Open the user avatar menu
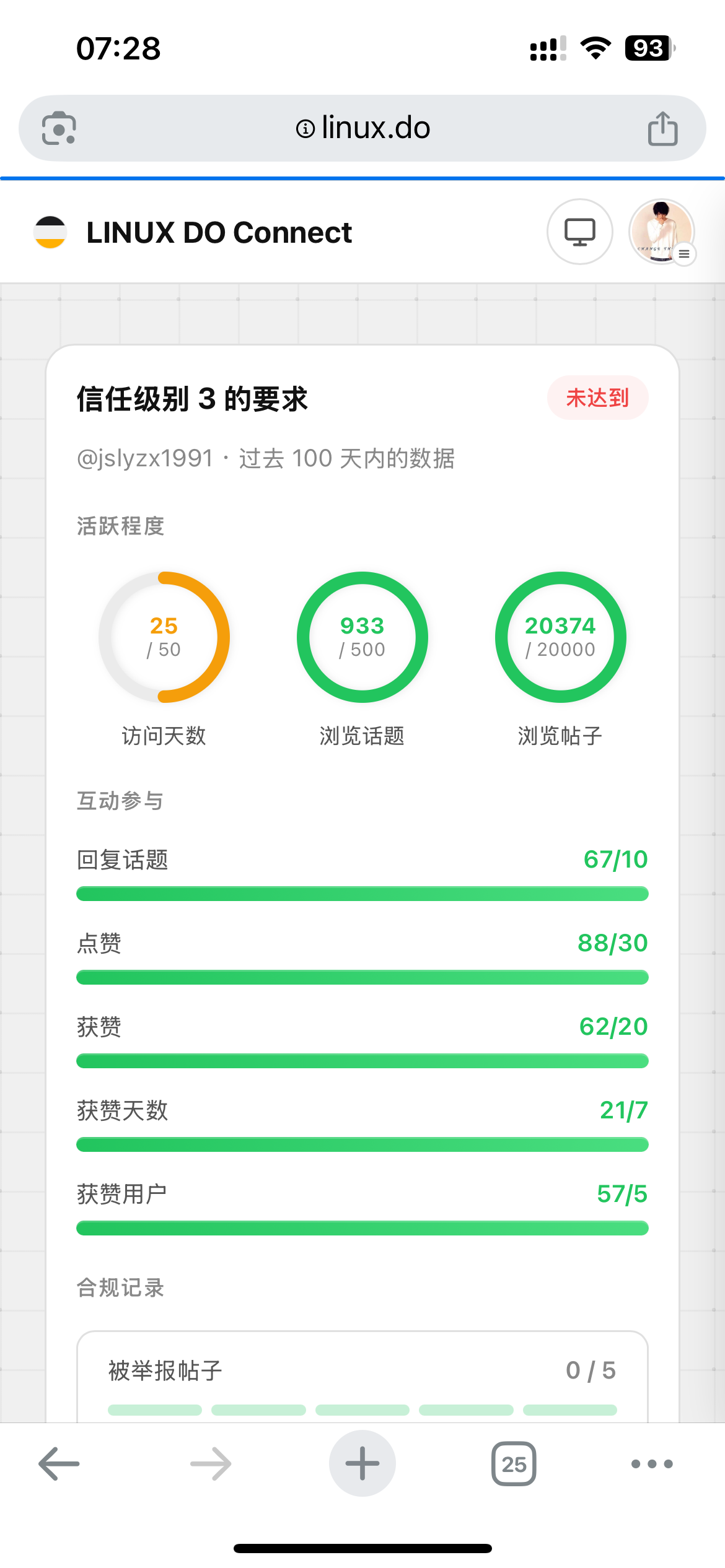The width and height of the screenshot is (725, 1568). coord(662,232)
